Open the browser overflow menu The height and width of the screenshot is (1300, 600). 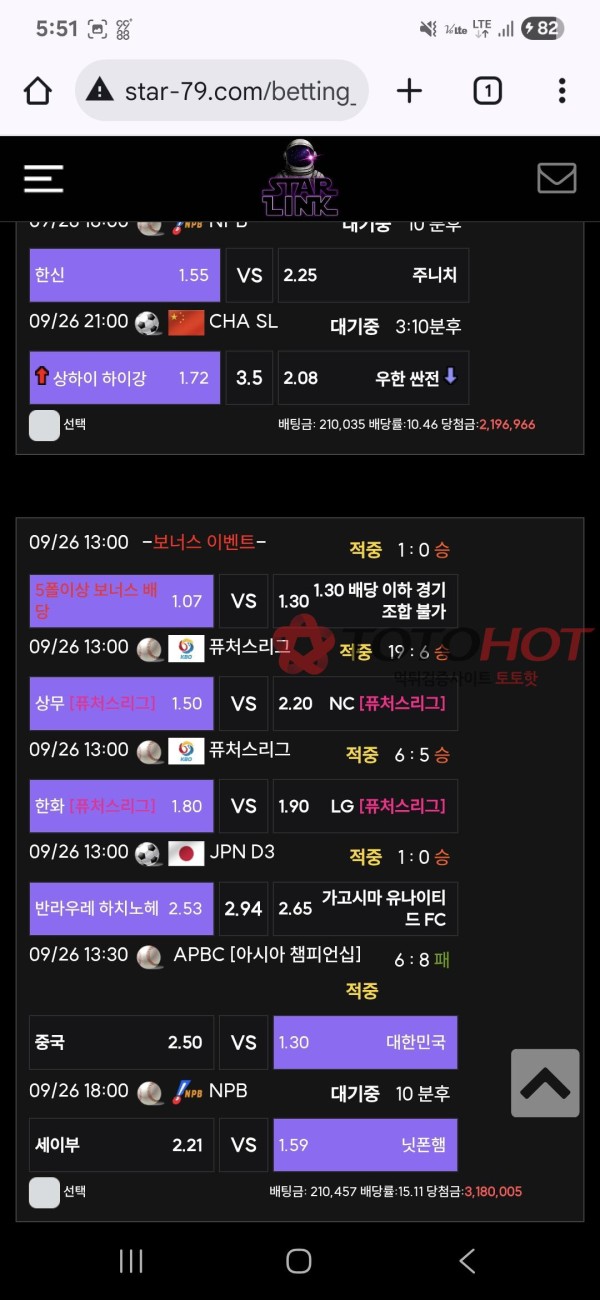tap(562, 91)
